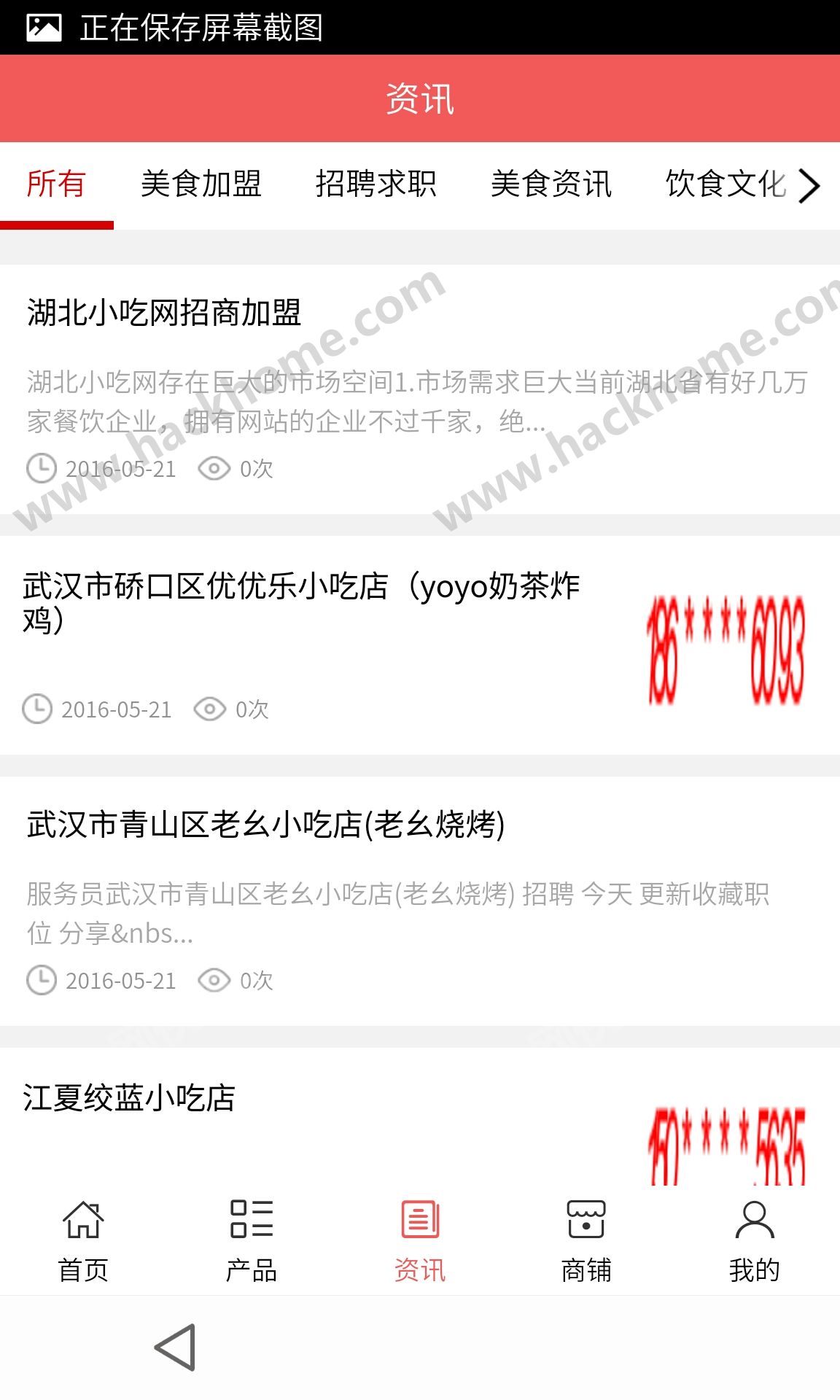The height and width of the screenshot is (1400, 840).
Task: Go to the 首页 home tab
Action: coord(84,1241)
